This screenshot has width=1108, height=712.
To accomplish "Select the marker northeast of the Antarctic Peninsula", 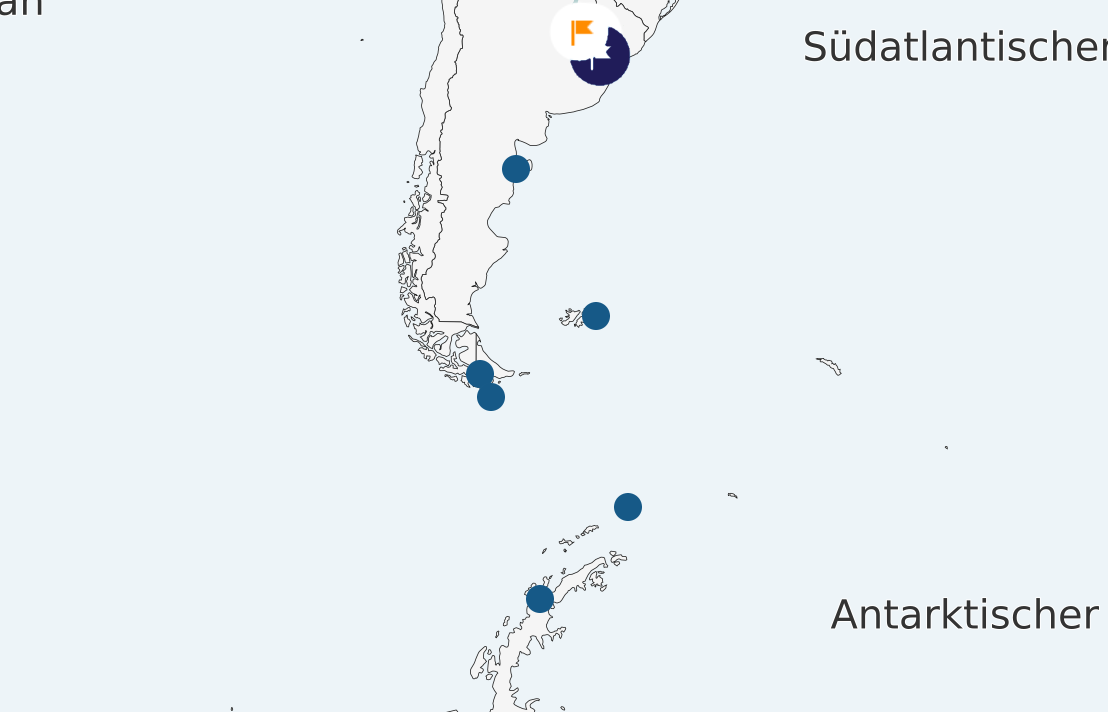I will tap(627, 507).
